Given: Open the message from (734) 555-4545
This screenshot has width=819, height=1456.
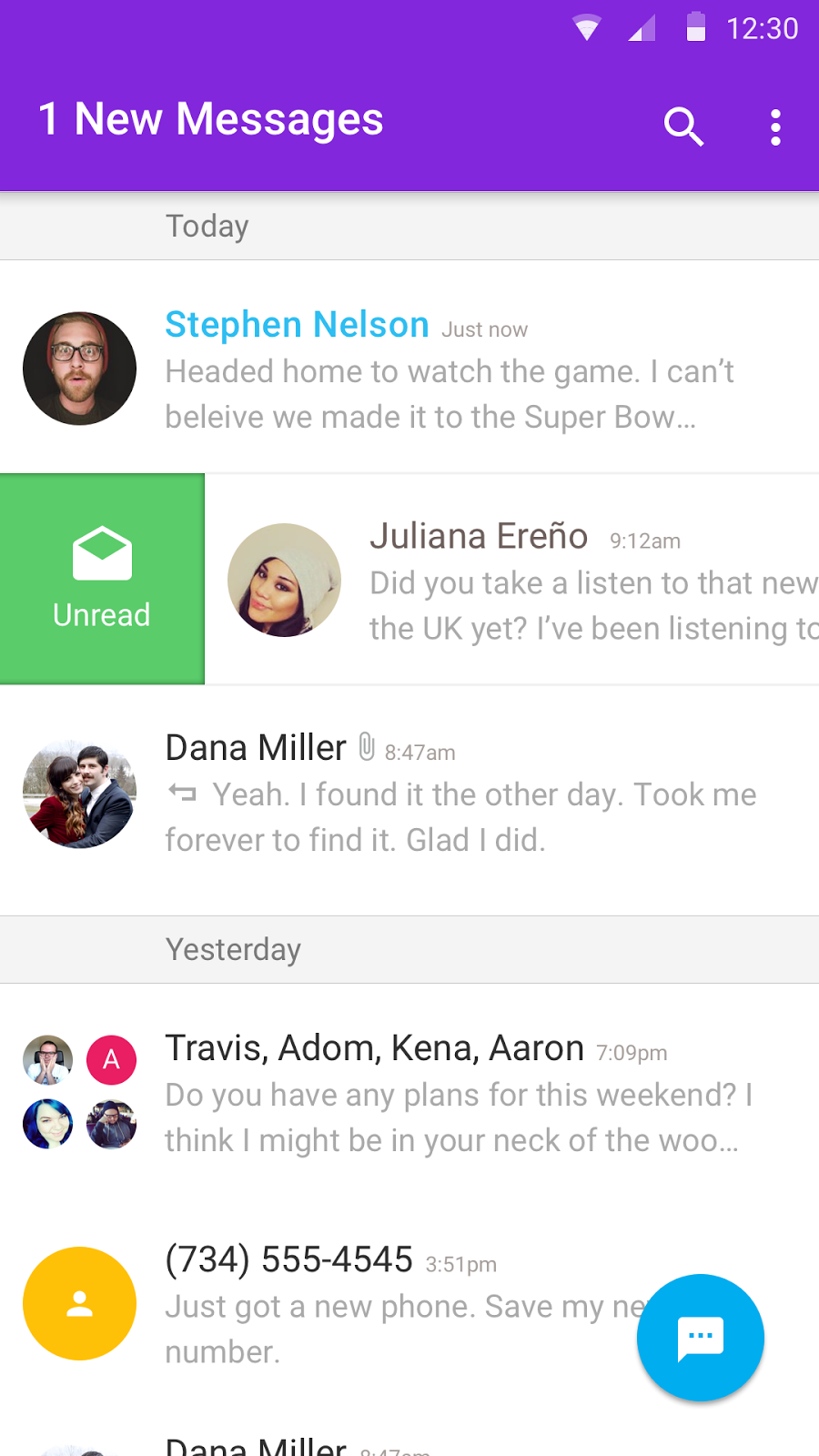Looking at the screenshot, I should (x=409, y=1303).
